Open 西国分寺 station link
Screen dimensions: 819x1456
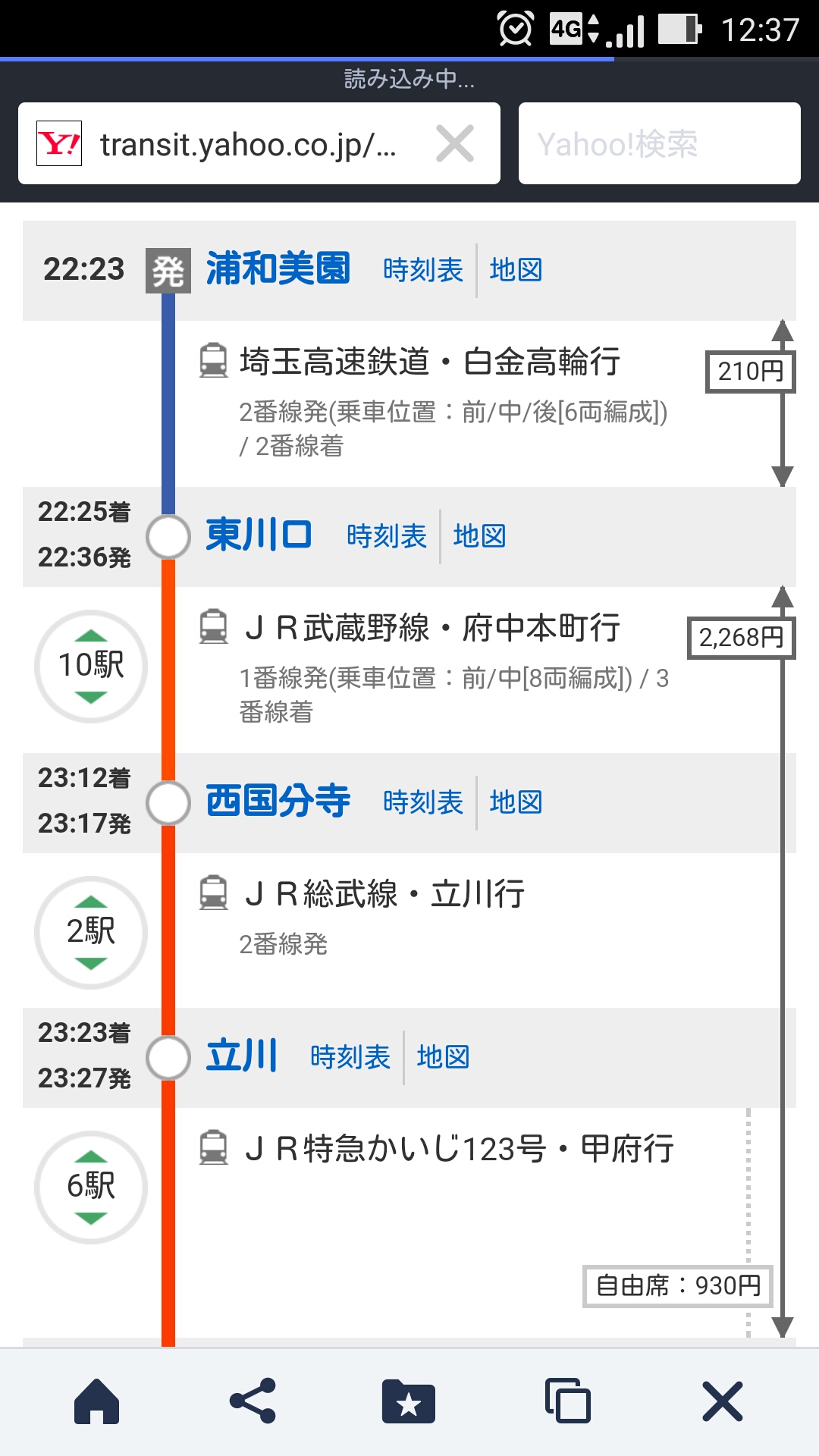(278, 802)
